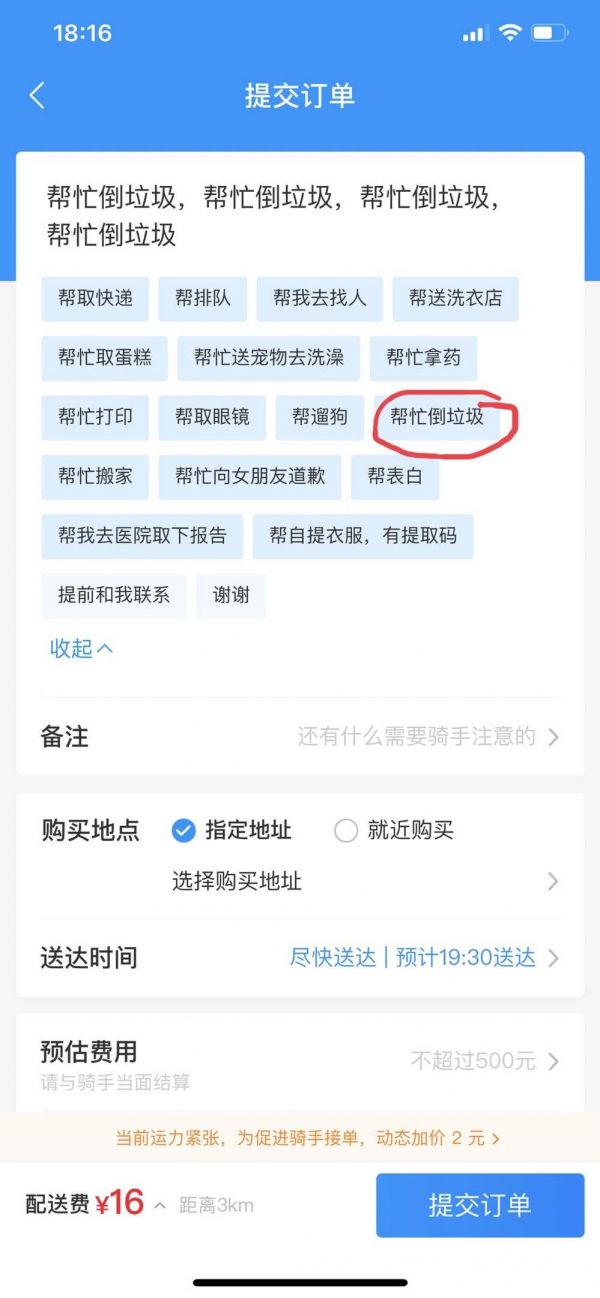The image size is (600, 1298).
Task: Choose the 帮忙拿药 chip
Action: [x=416, y=358]
